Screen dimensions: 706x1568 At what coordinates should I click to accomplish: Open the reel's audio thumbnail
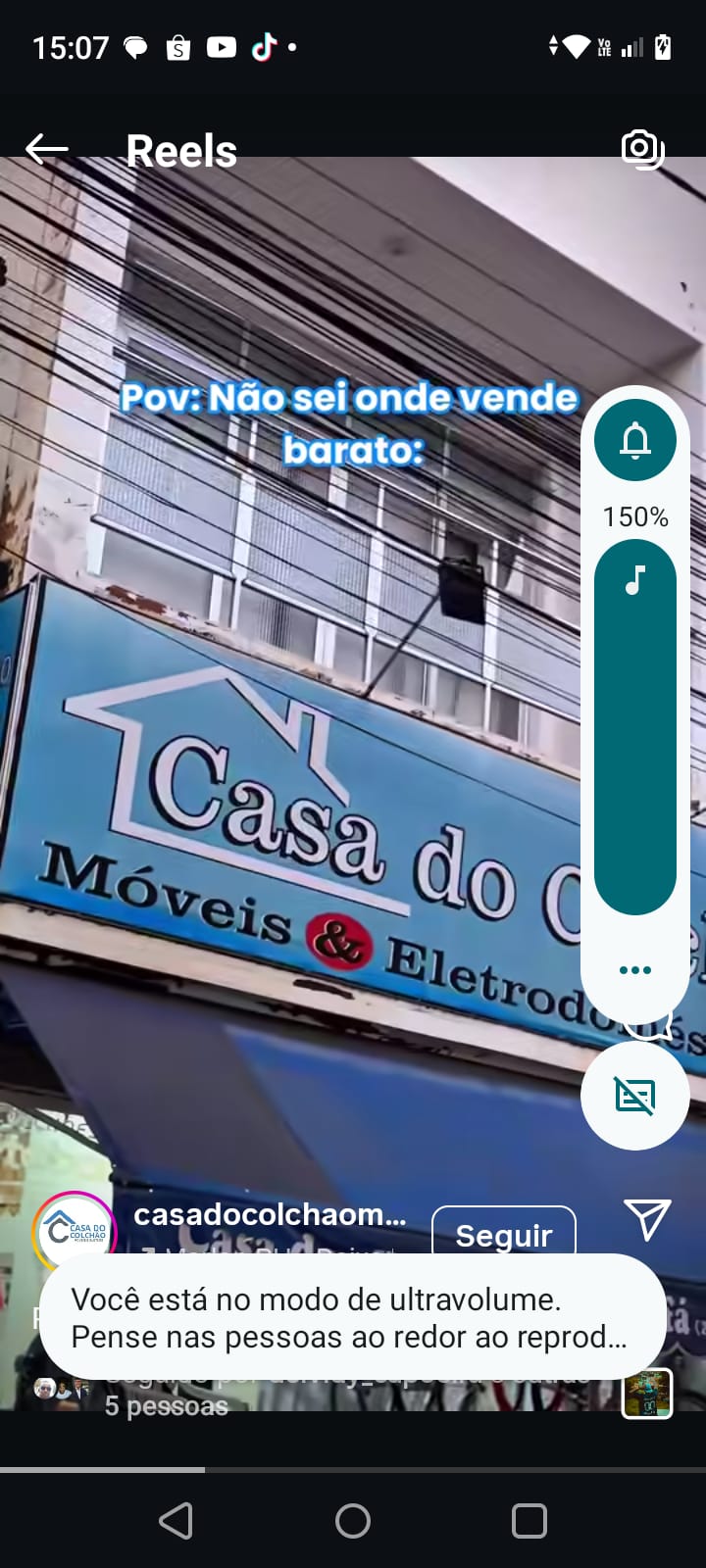point(647,1394)
